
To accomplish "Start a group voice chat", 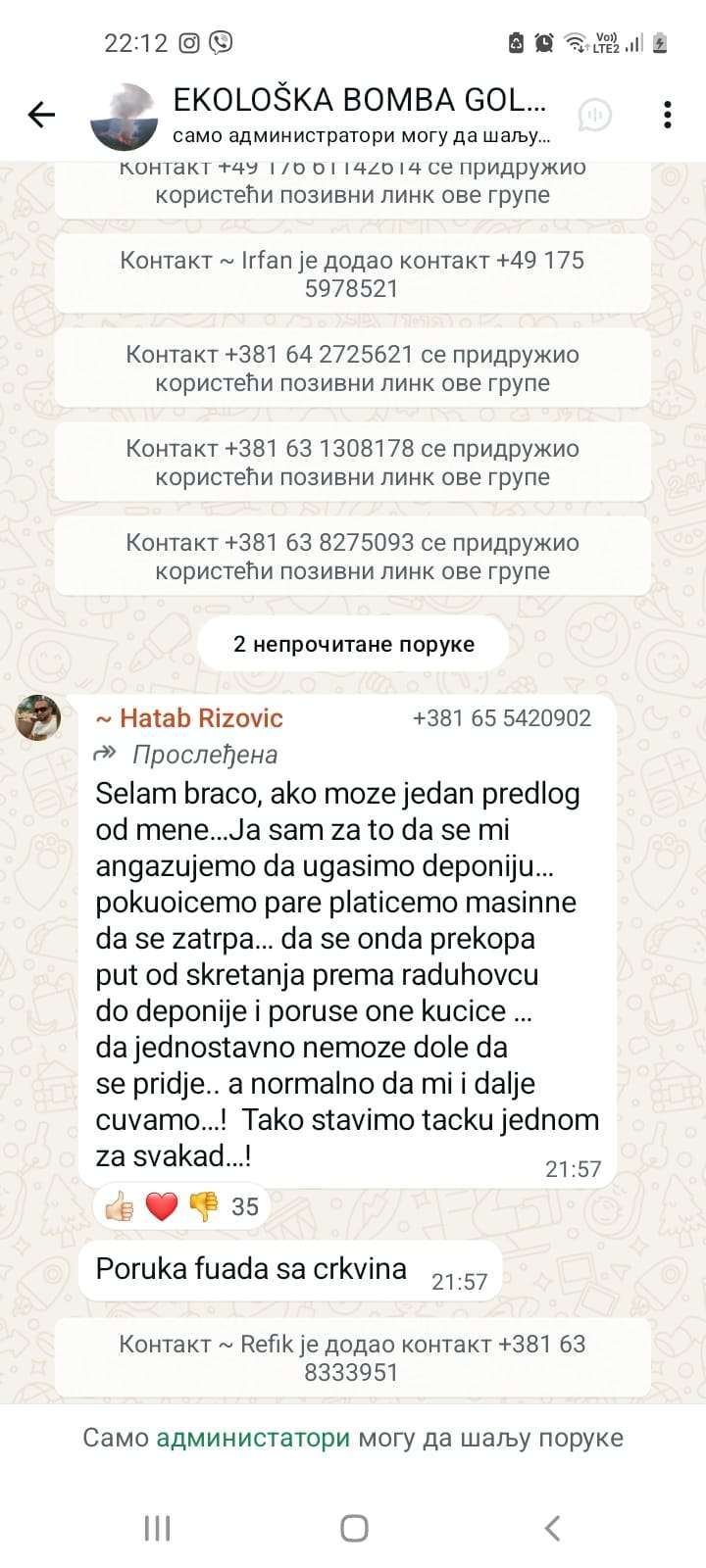I will 594,116.
